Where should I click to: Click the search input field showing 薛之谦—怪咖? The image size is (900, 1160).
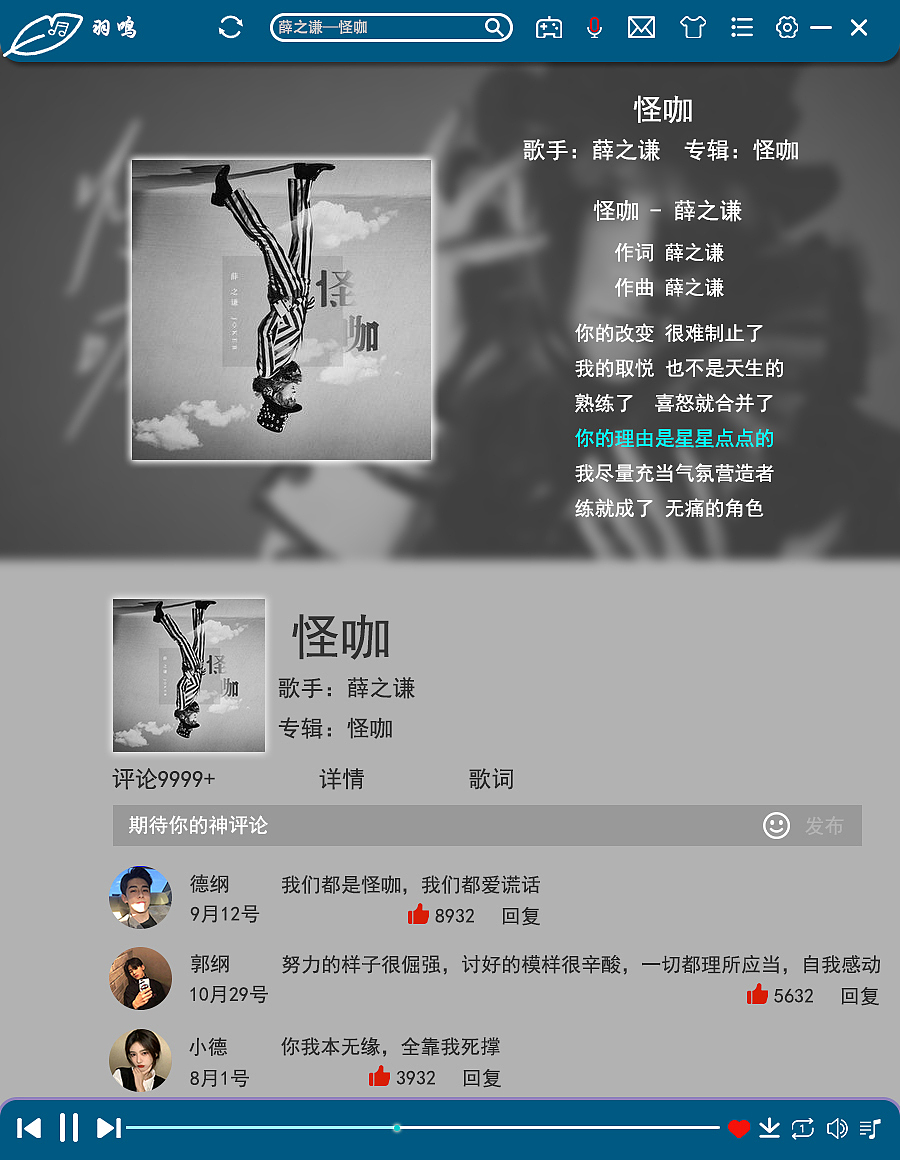pos(380,27)
